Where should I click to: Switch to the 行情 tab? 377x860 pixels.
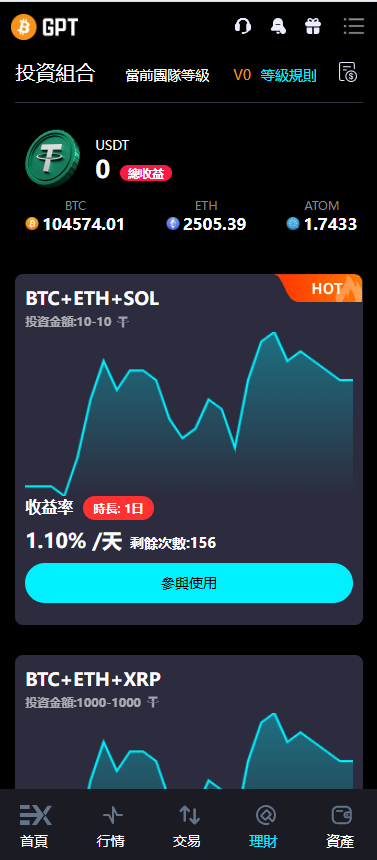(x=111, y=826)
